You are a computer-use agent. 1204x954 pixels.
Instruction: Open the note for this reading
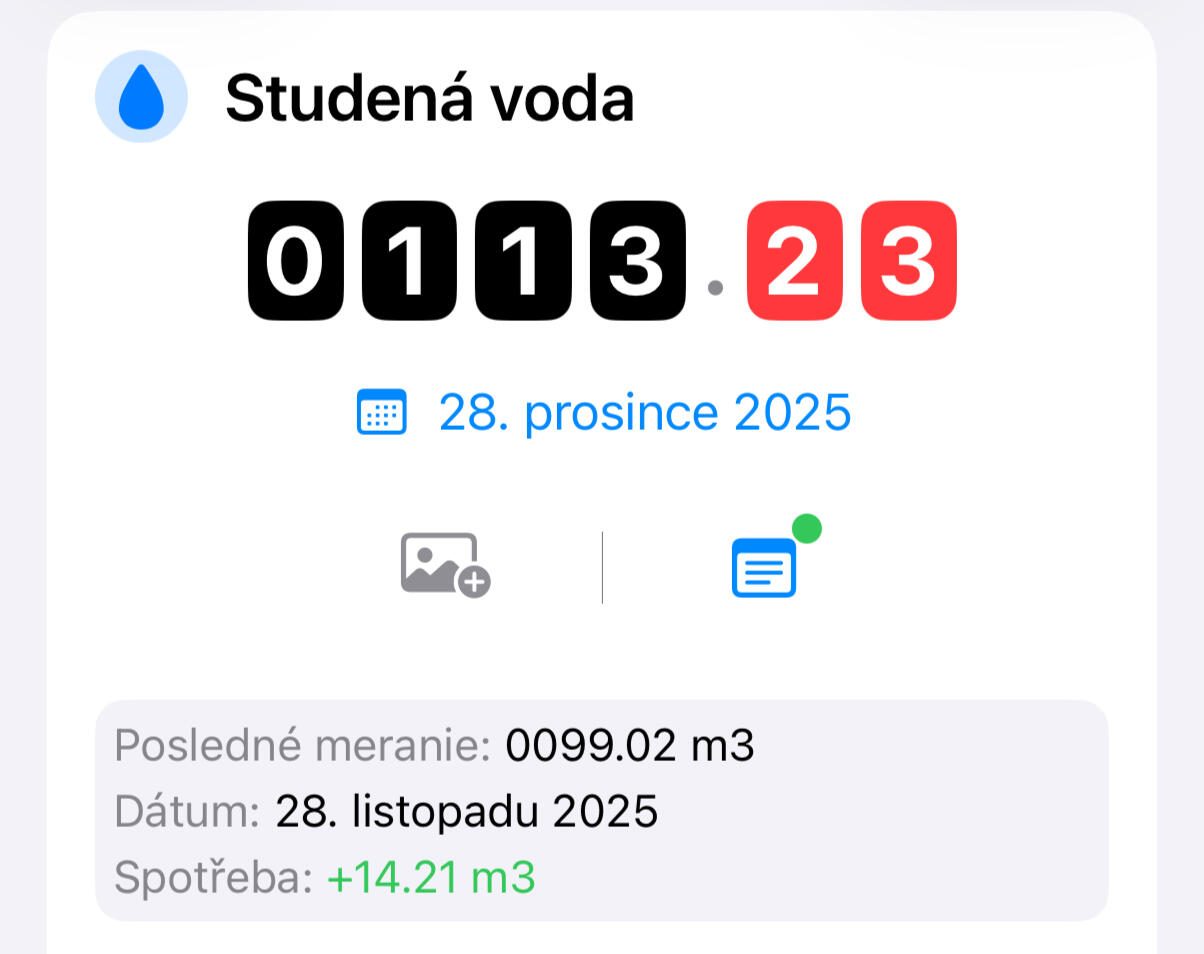[765, 567]
